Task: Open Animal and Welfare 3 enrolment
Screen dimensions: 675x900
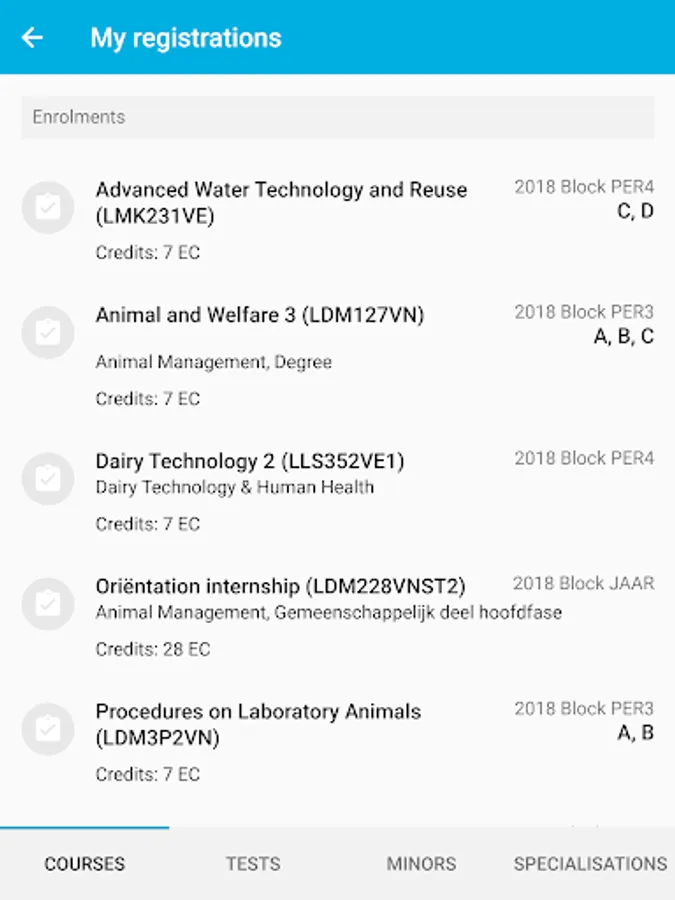Action: click(260, 316)
